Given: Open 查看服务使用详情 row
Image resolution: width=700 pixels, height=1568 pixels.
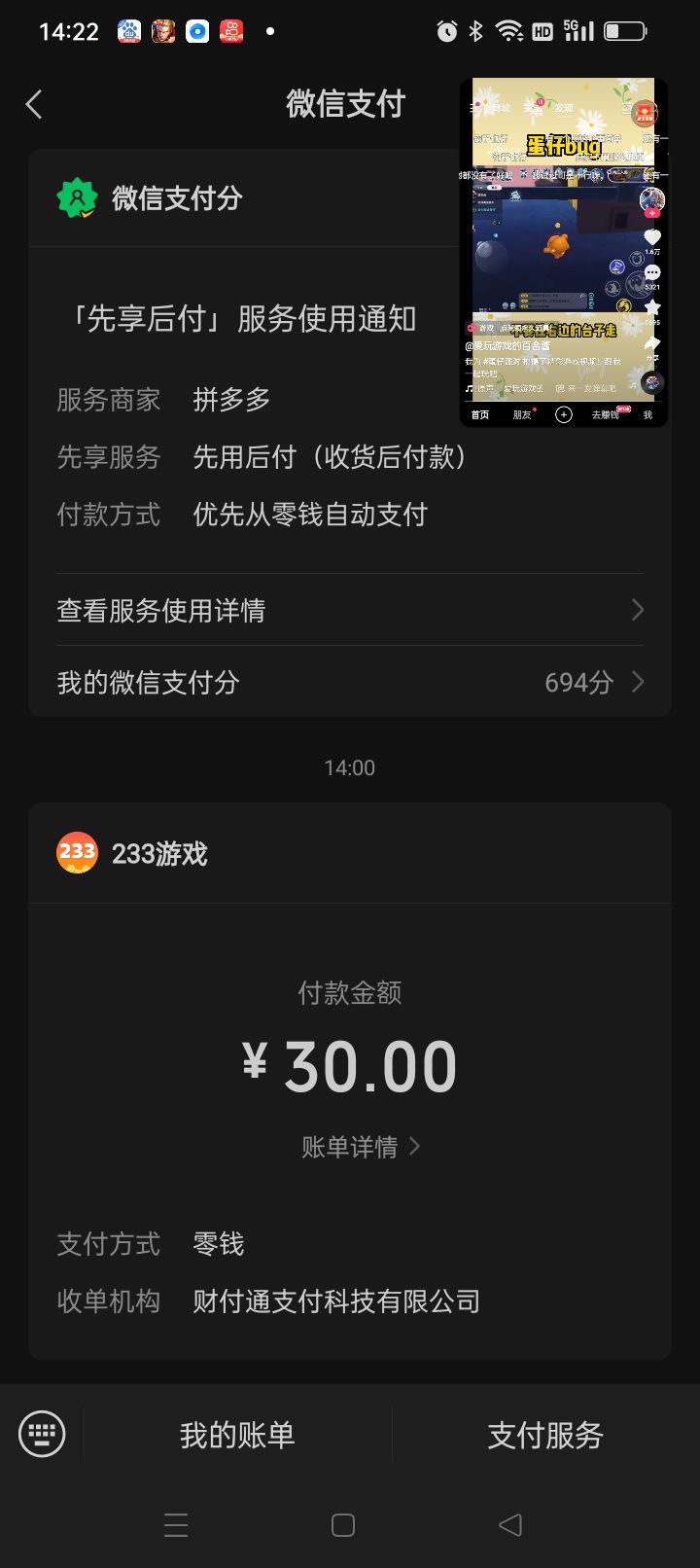Looking at the screenshot, I should coord(350,610).
